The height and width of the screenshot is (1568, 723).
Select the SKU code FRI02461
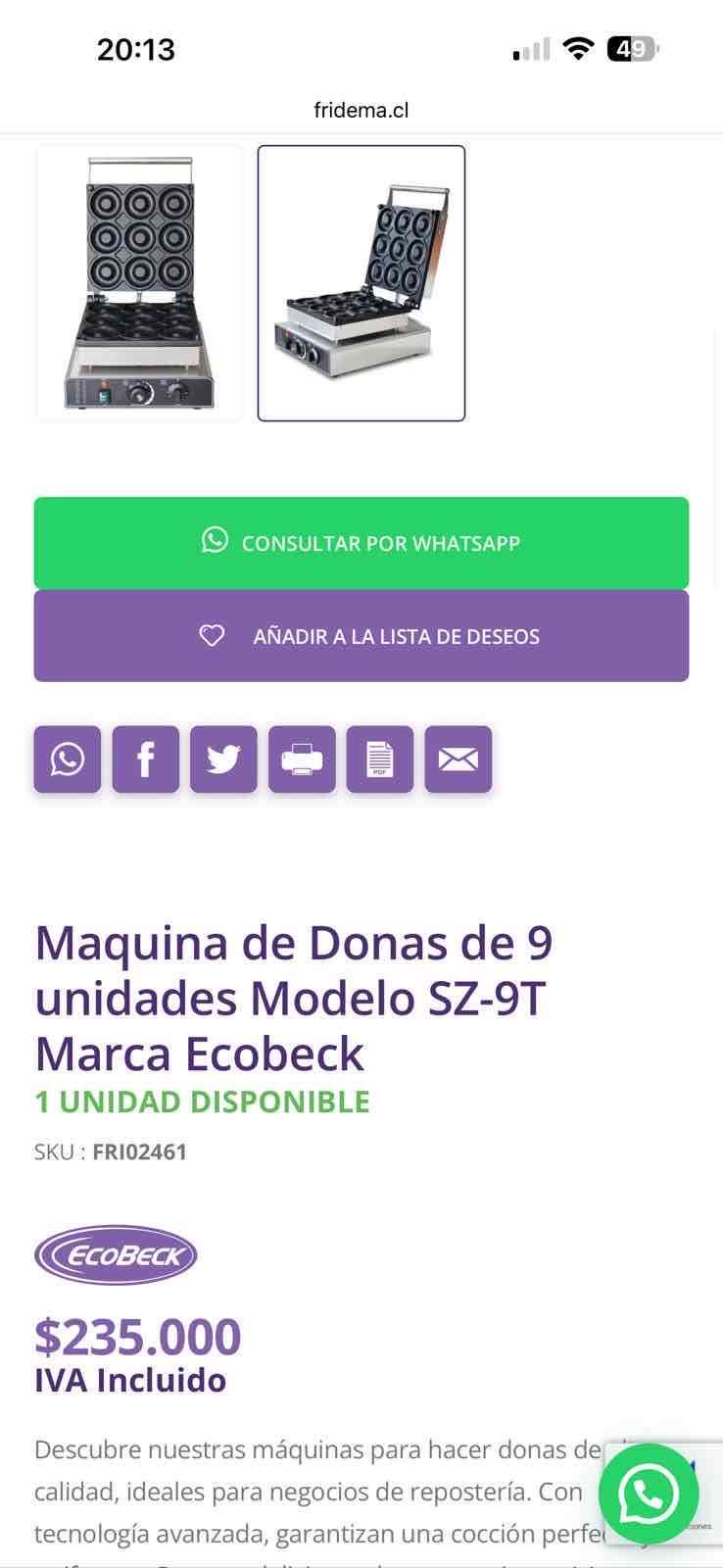(139, 1151)
